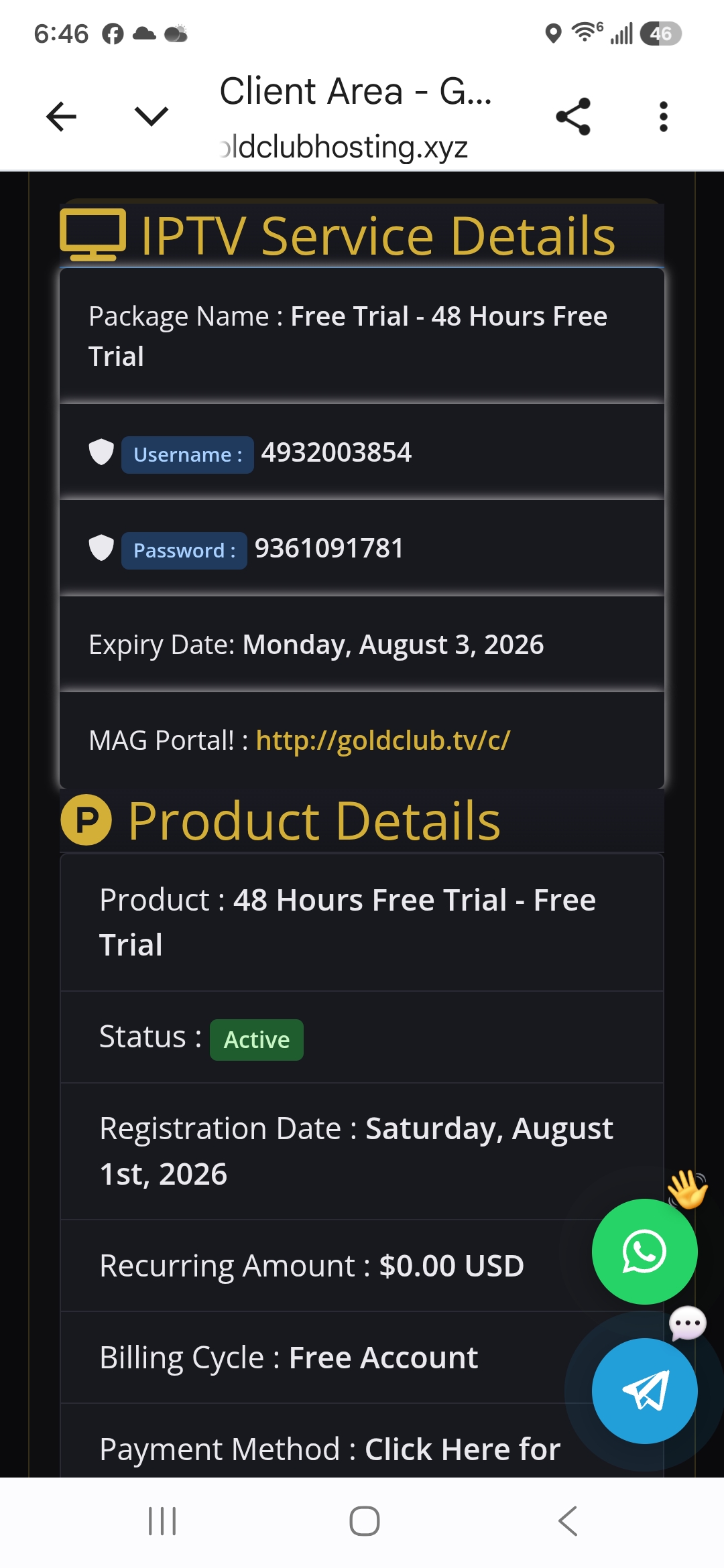Viewport: 724px width, 1568px height.
Task: Open recent apps from navigation bar
Action: pyautogui.click(x=162, y=1520)
